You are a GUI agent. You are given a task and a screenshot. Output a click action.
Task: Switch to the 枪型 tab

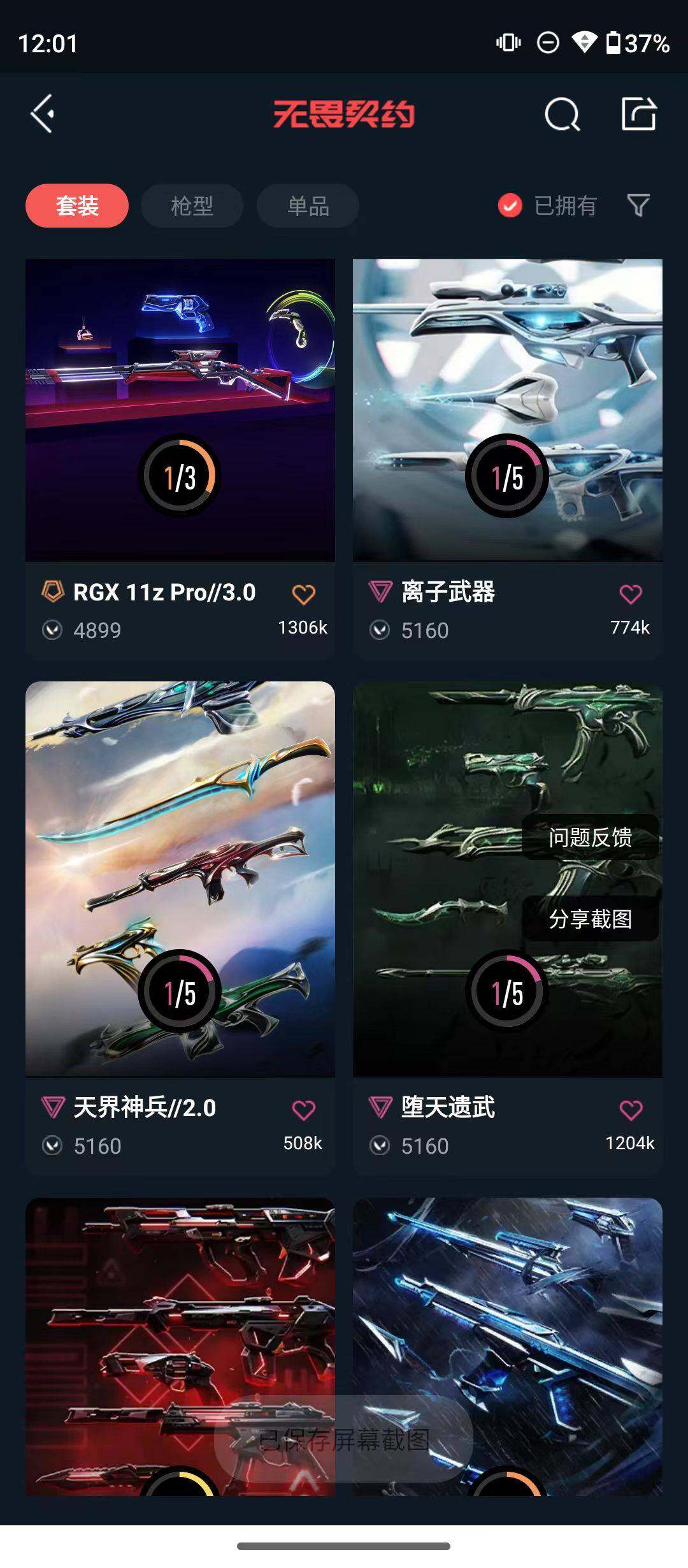pyautogui.click(x=192, y=206)
